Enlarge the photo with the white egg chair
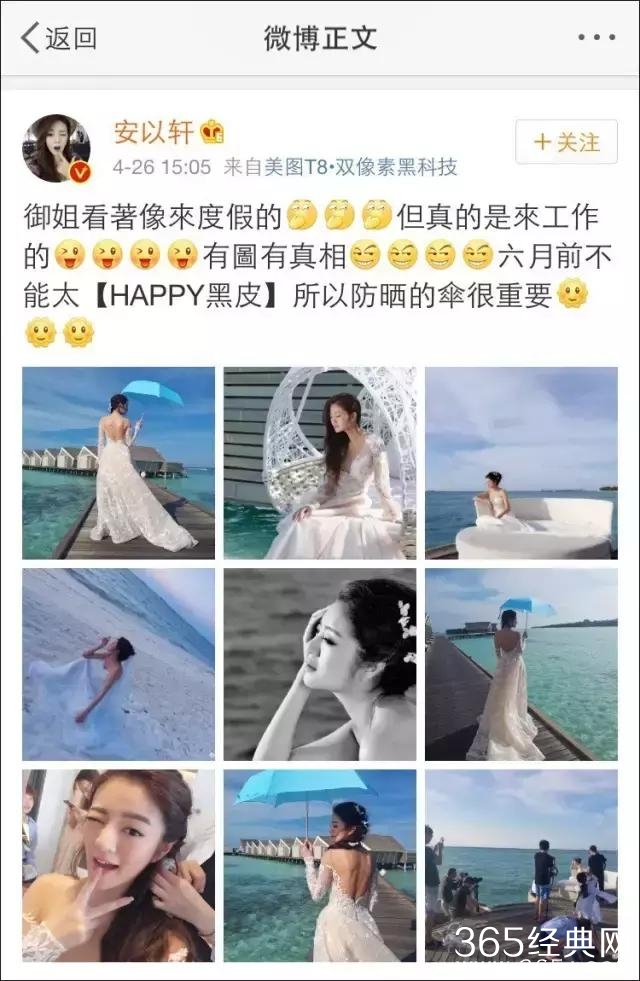This screenshot has height=981, width=640. click(x=319, y=462)
